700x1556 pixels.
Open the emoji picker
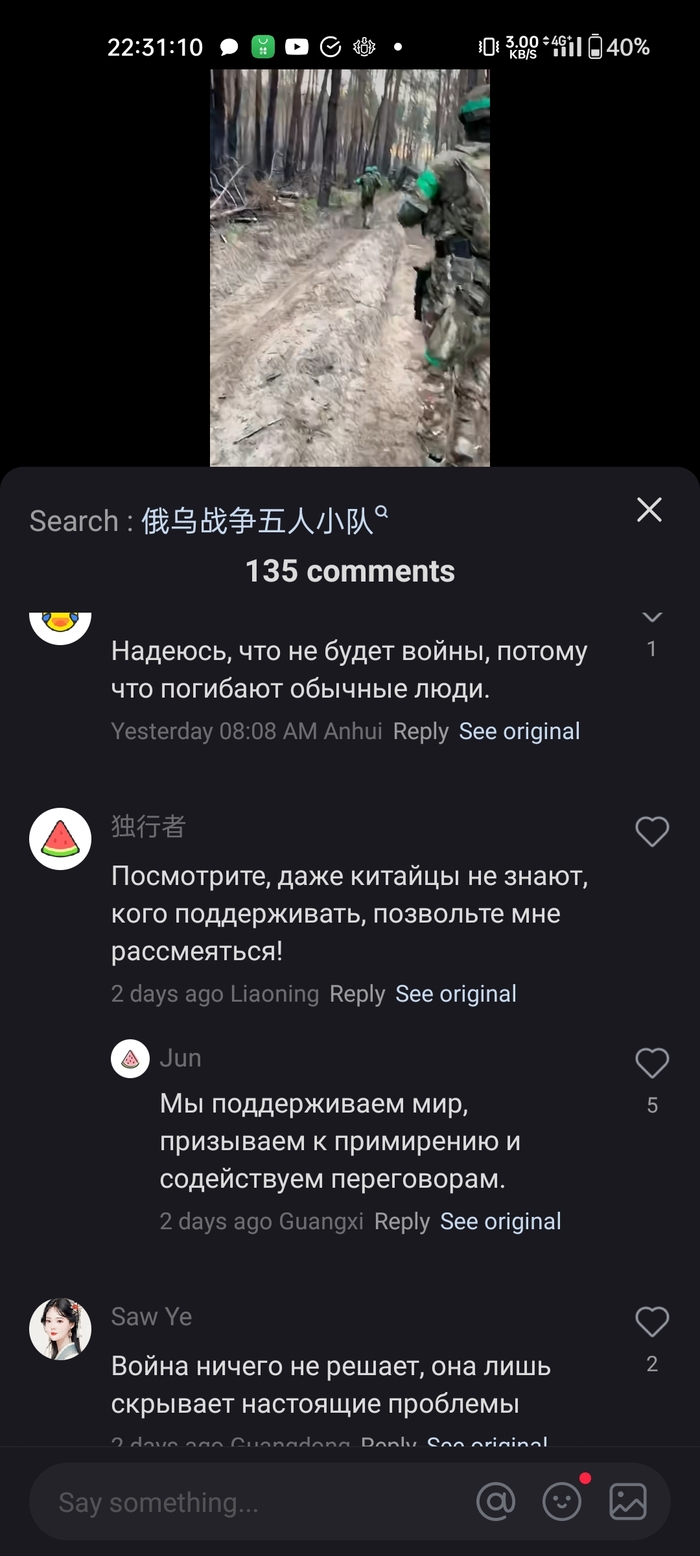tap(561, 1501)
